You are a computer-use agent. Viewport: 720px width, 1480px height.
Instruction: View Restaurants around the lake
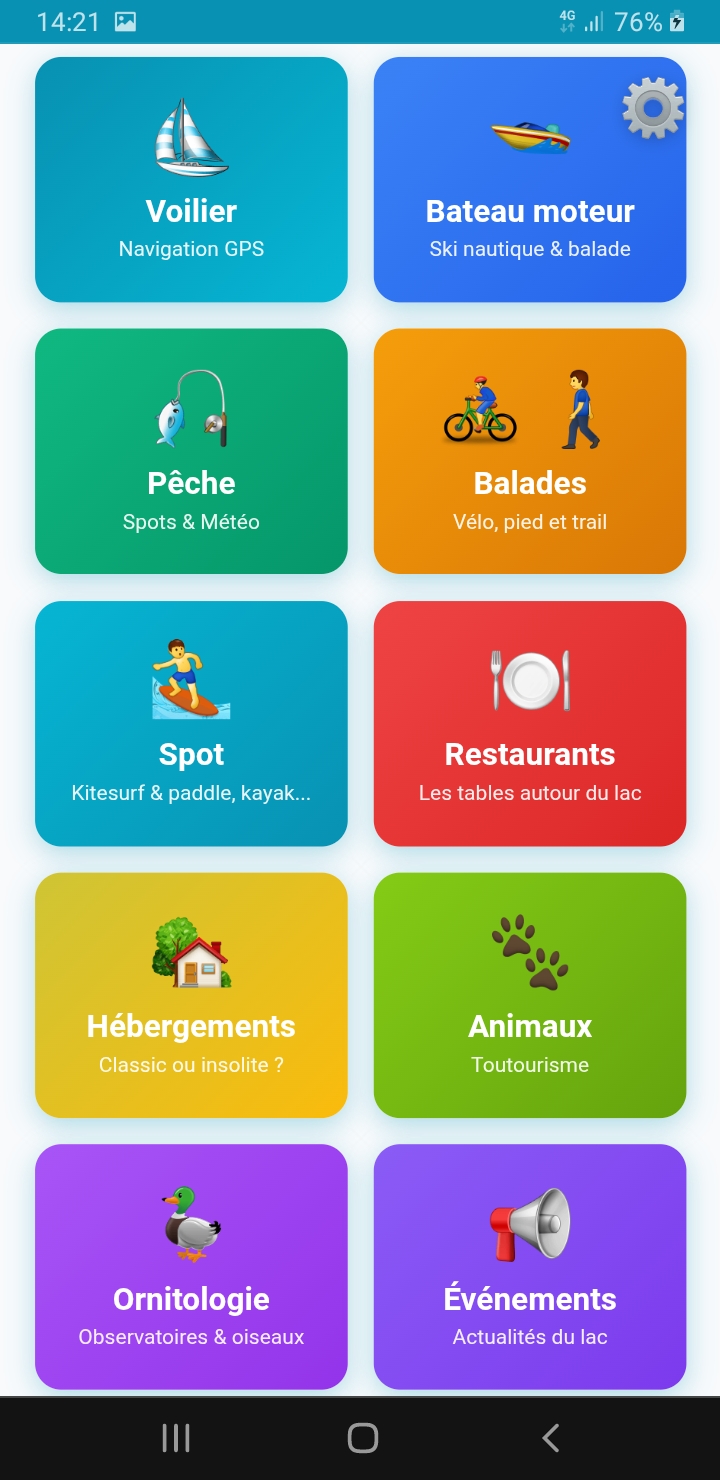pyautogui.click(x=530, y=723)
